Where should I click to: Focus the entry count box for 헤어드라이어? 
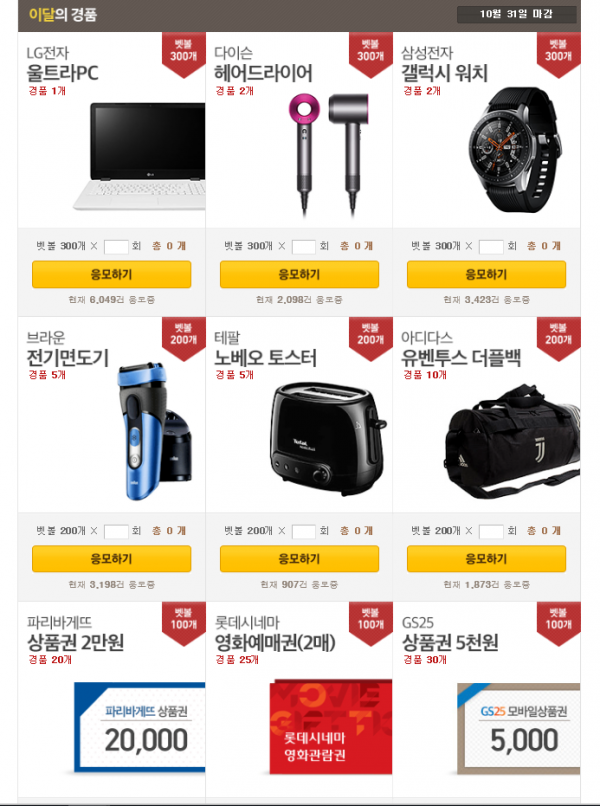(x=304, y=246)
